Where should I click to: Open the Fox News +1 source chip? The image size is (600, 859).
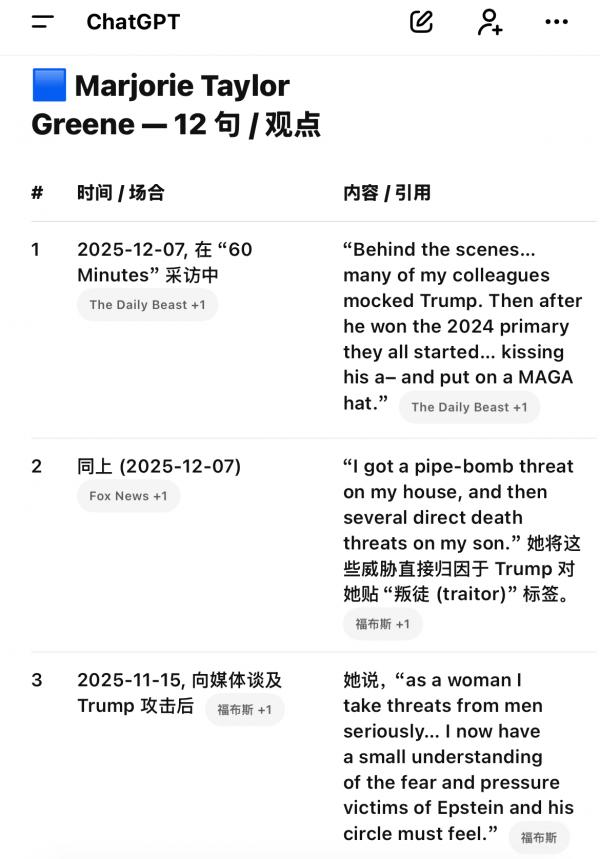tap(129, 496)
